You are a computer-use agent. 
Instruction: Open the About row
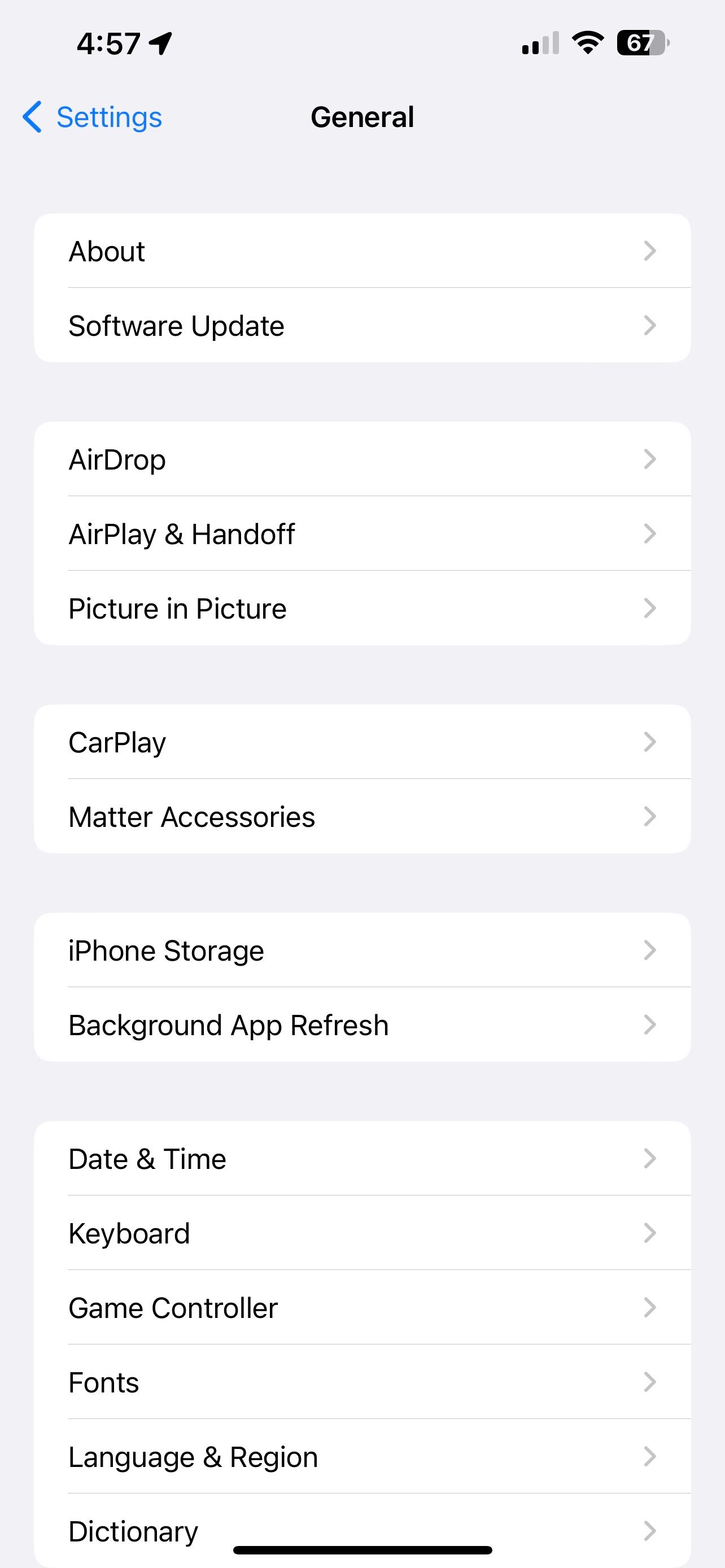coord(361,251)
